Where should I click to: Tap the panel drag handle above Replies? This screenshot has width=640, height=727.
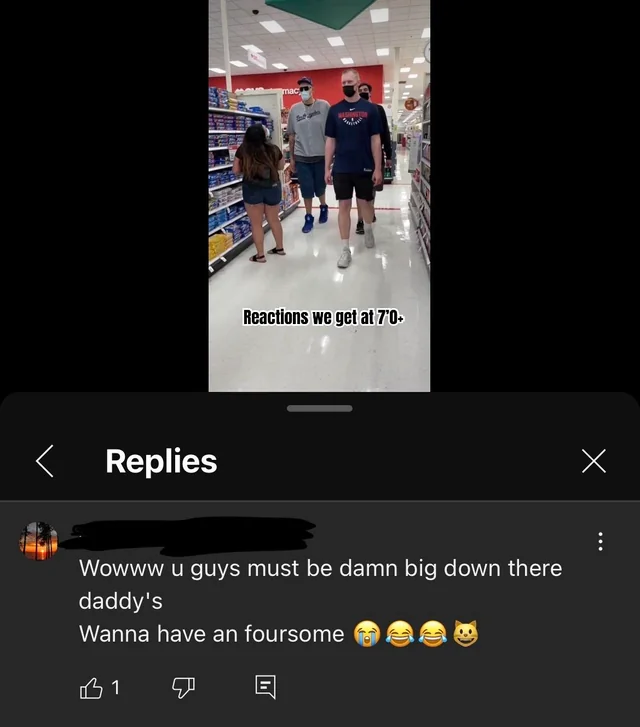[x=319, y=408]
